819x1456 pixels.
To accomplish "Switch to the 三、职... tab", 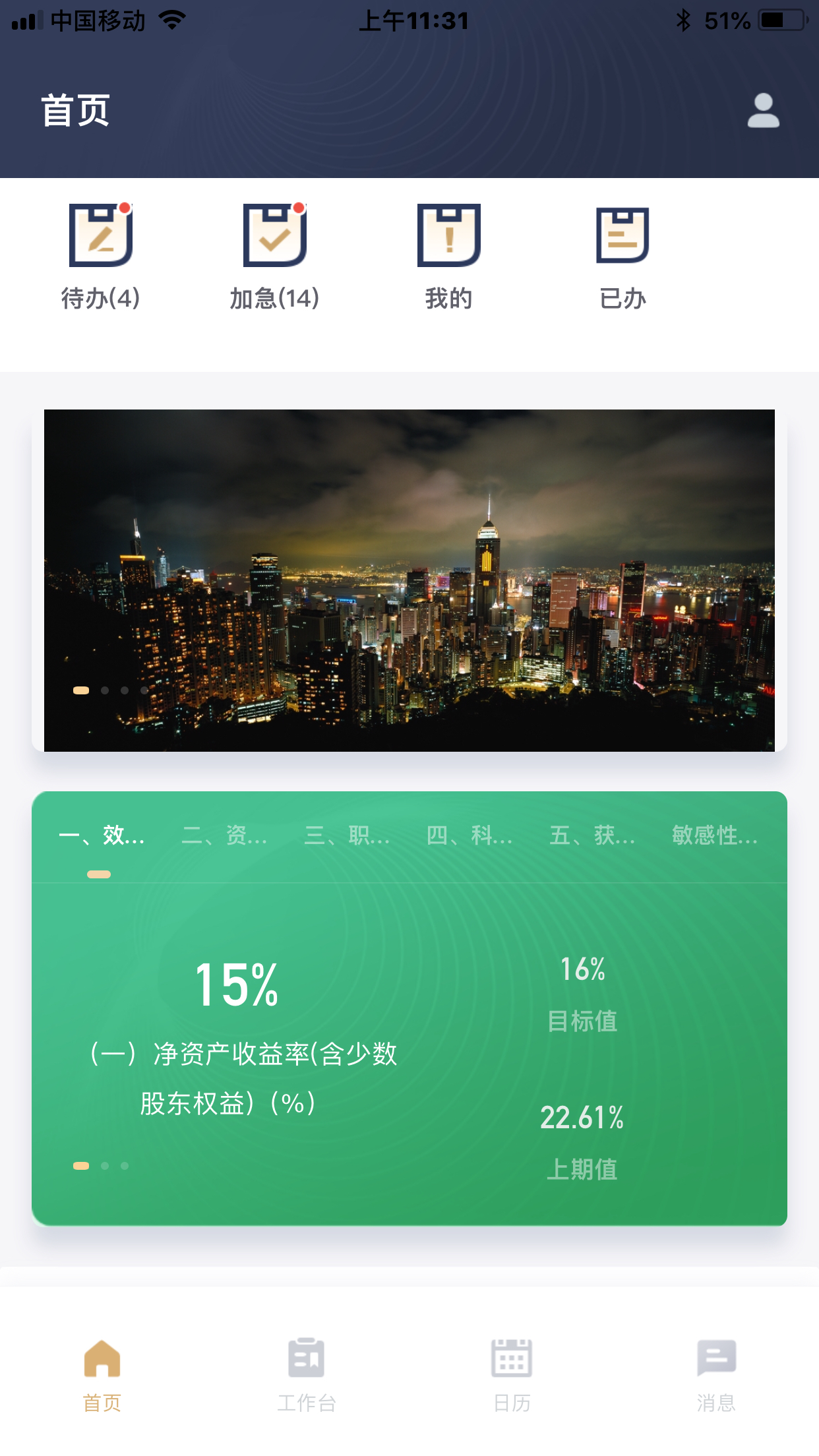I will click(347, 836).
